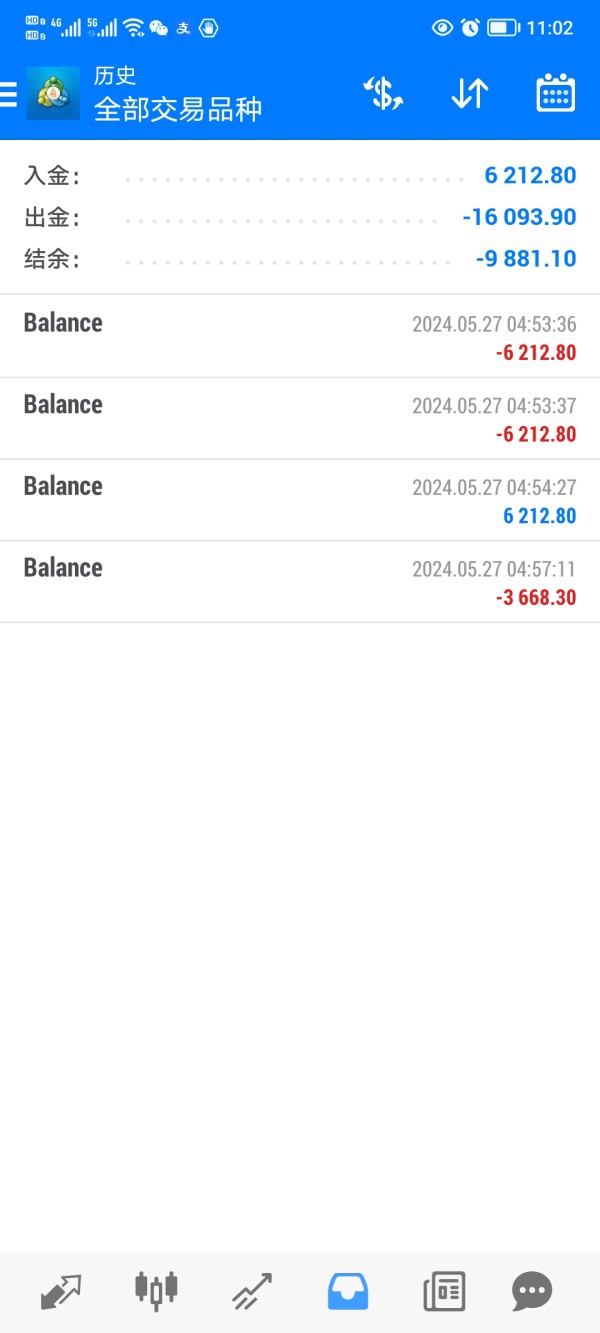
Task: Open the Balance entry from 04:53:36
Action: pyautogui.click(x=300, y=337)
